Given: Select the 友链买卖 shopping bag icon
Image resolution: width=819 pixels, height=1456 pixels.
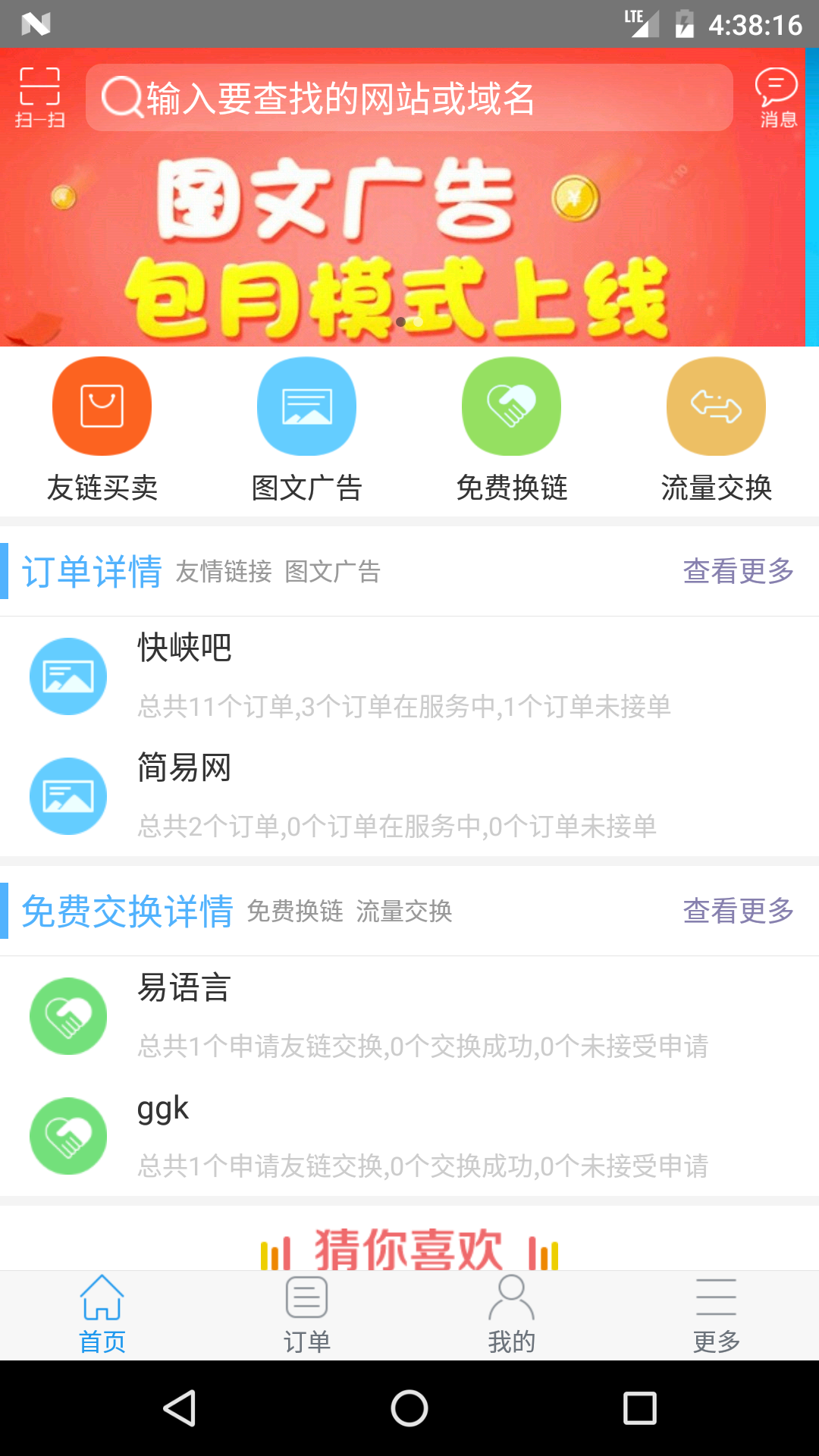Looking at the screenshot, I should (x=102, y=406).
